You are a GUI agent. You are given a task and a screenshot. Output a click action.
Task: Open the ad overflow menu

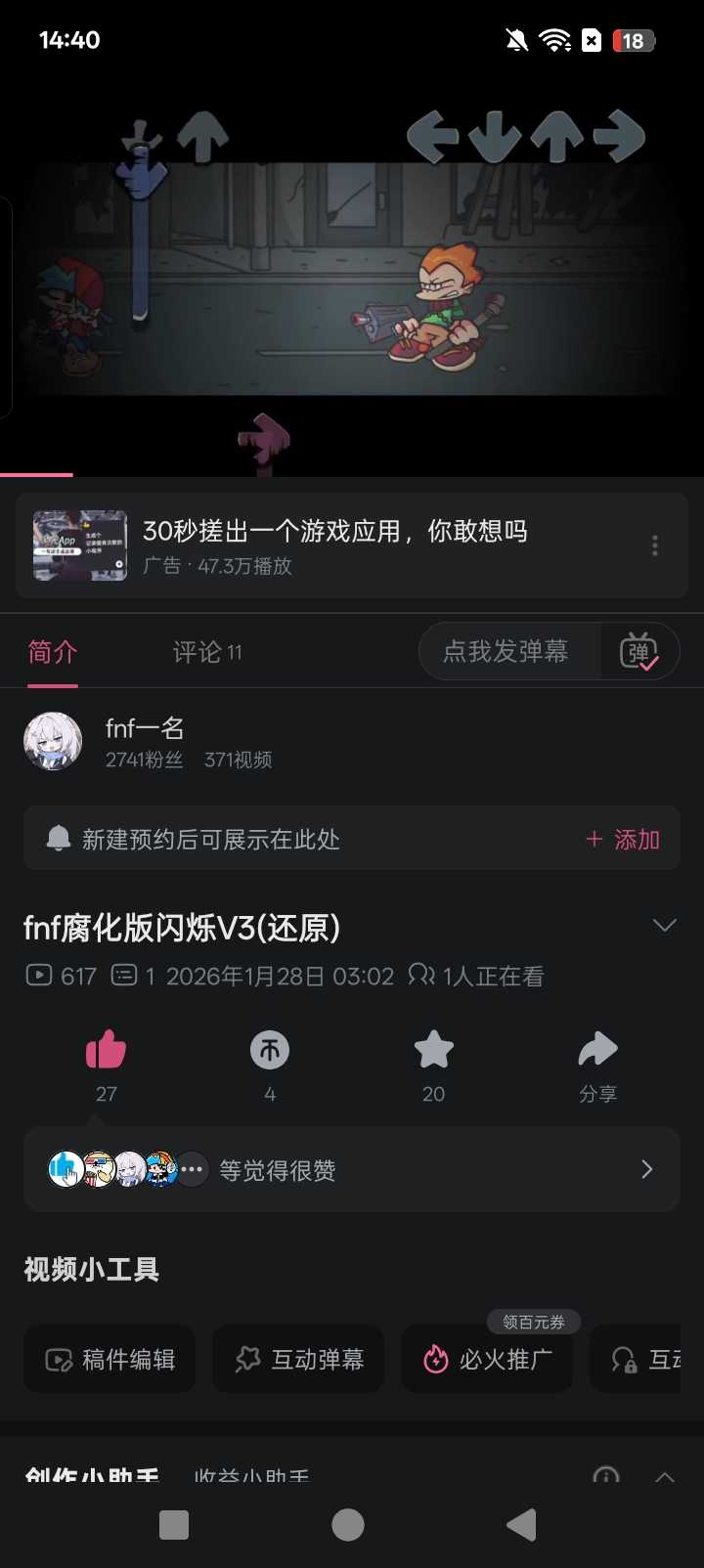(654, 545)
